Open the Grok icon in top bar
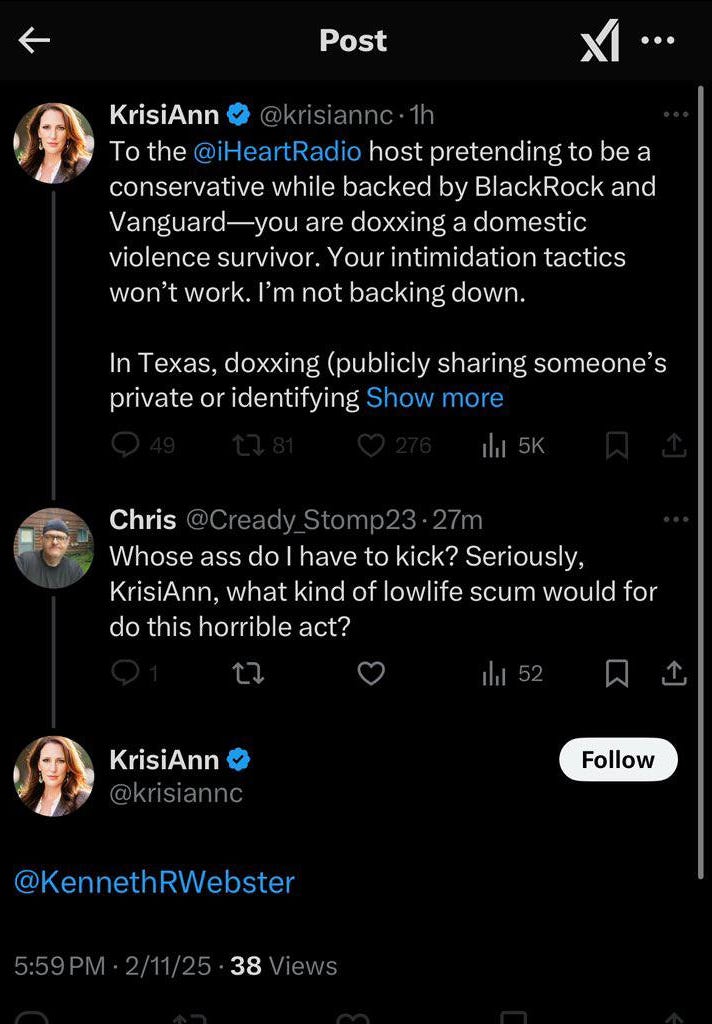 (x=599, y=42)
